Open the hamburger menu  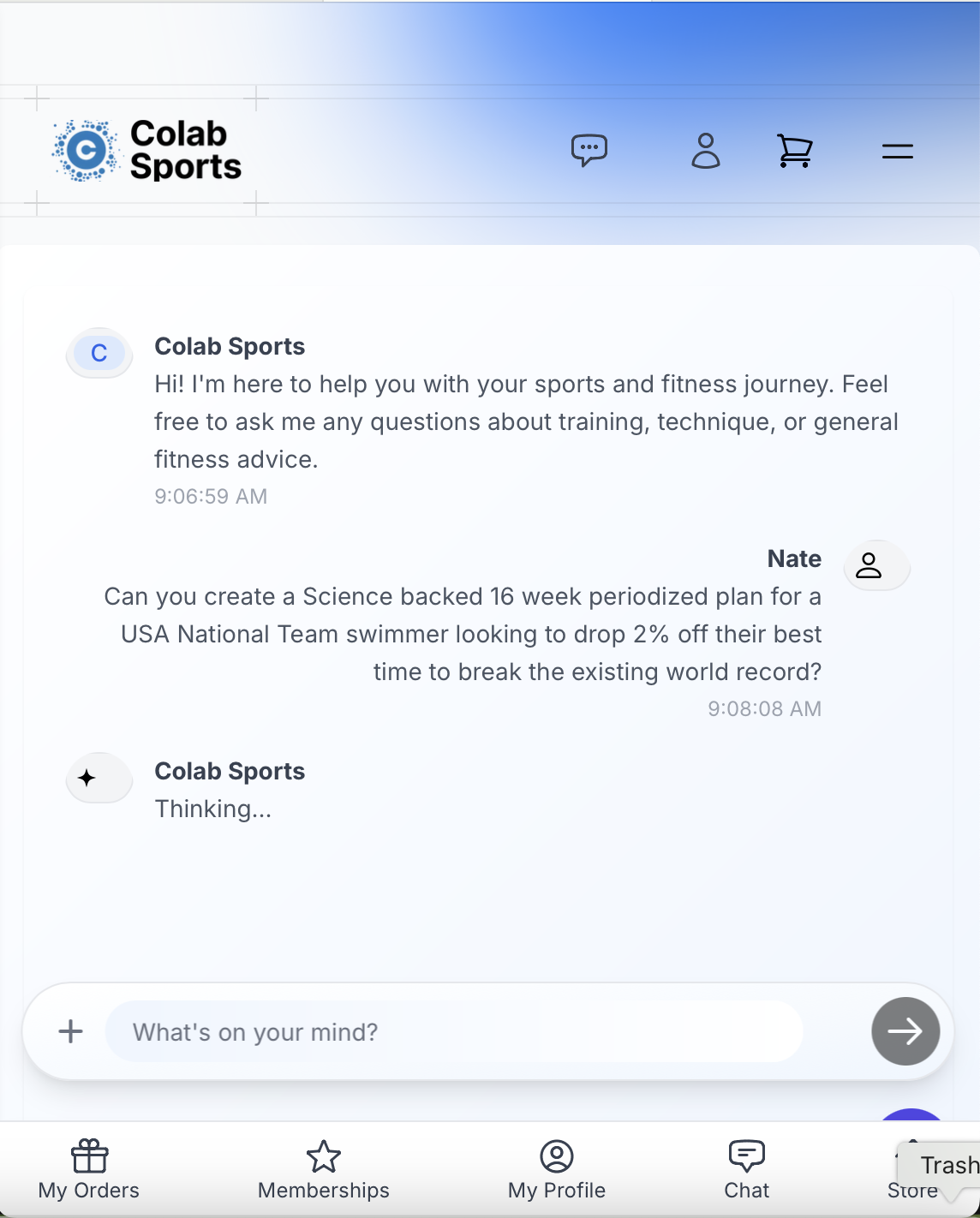pos(897,152)
